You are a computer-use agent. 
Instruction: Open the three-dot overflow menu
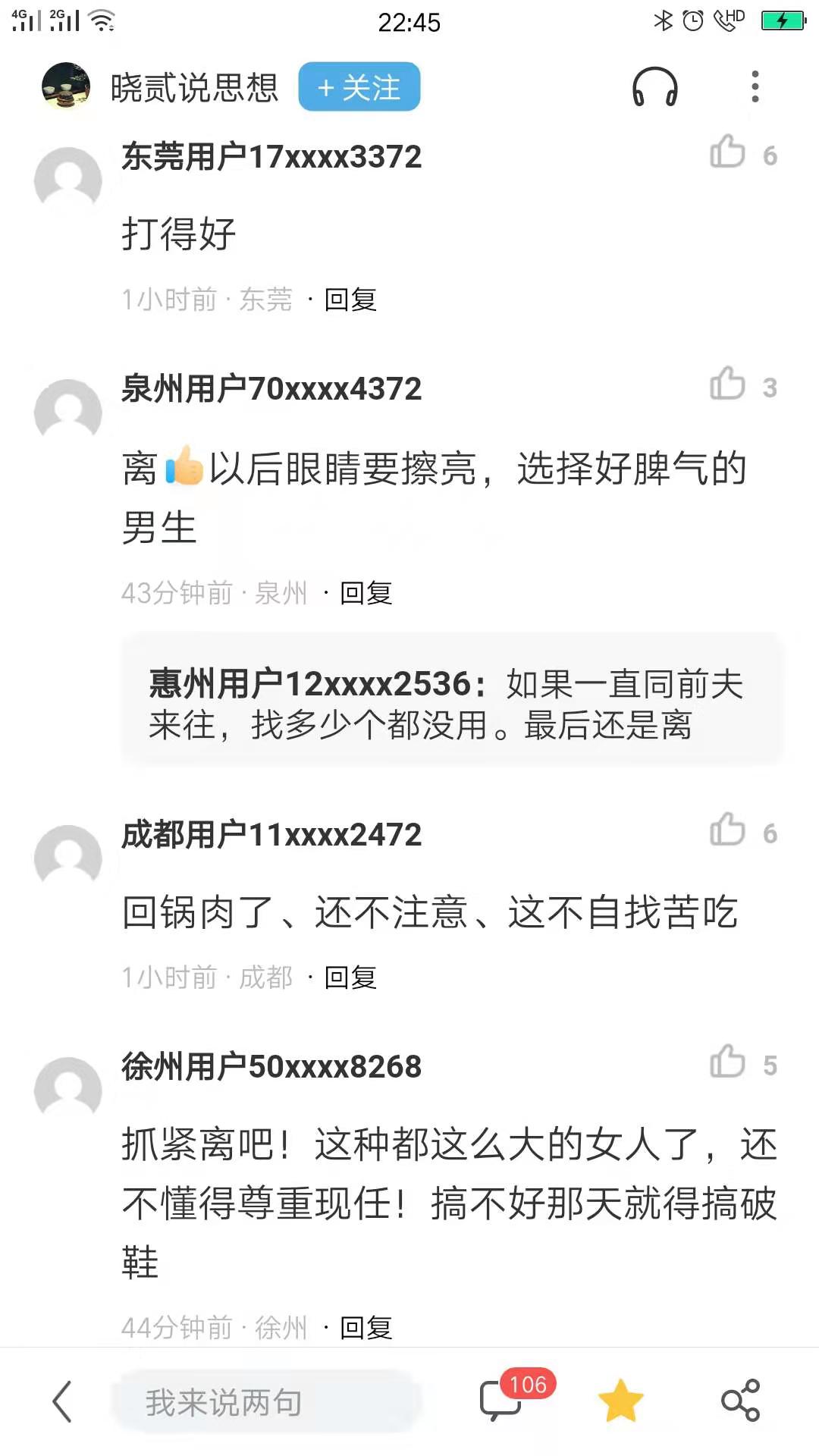(754, 87)
